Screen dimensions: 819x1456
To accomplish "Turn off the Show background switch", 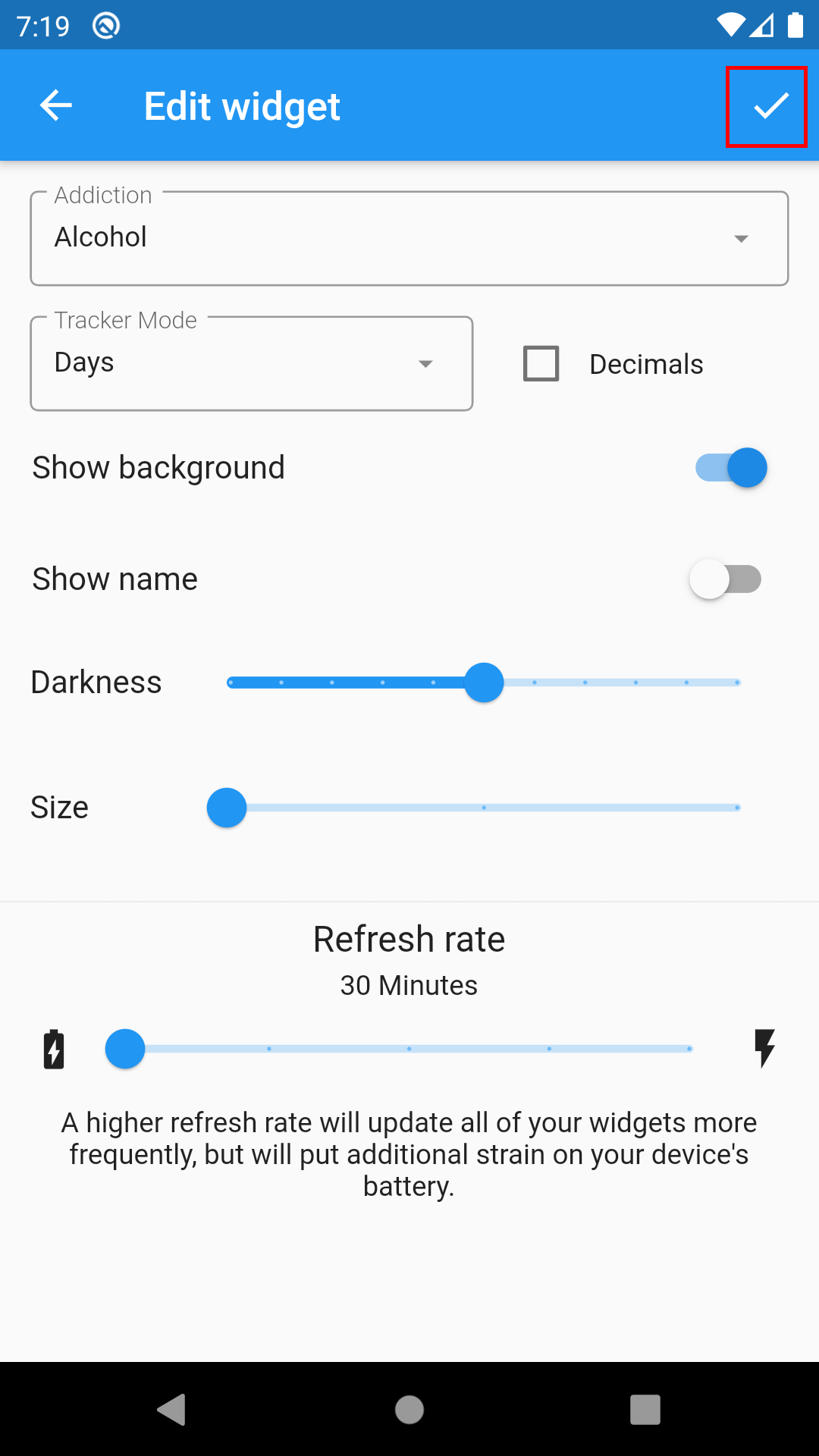I will click(731, 468).
